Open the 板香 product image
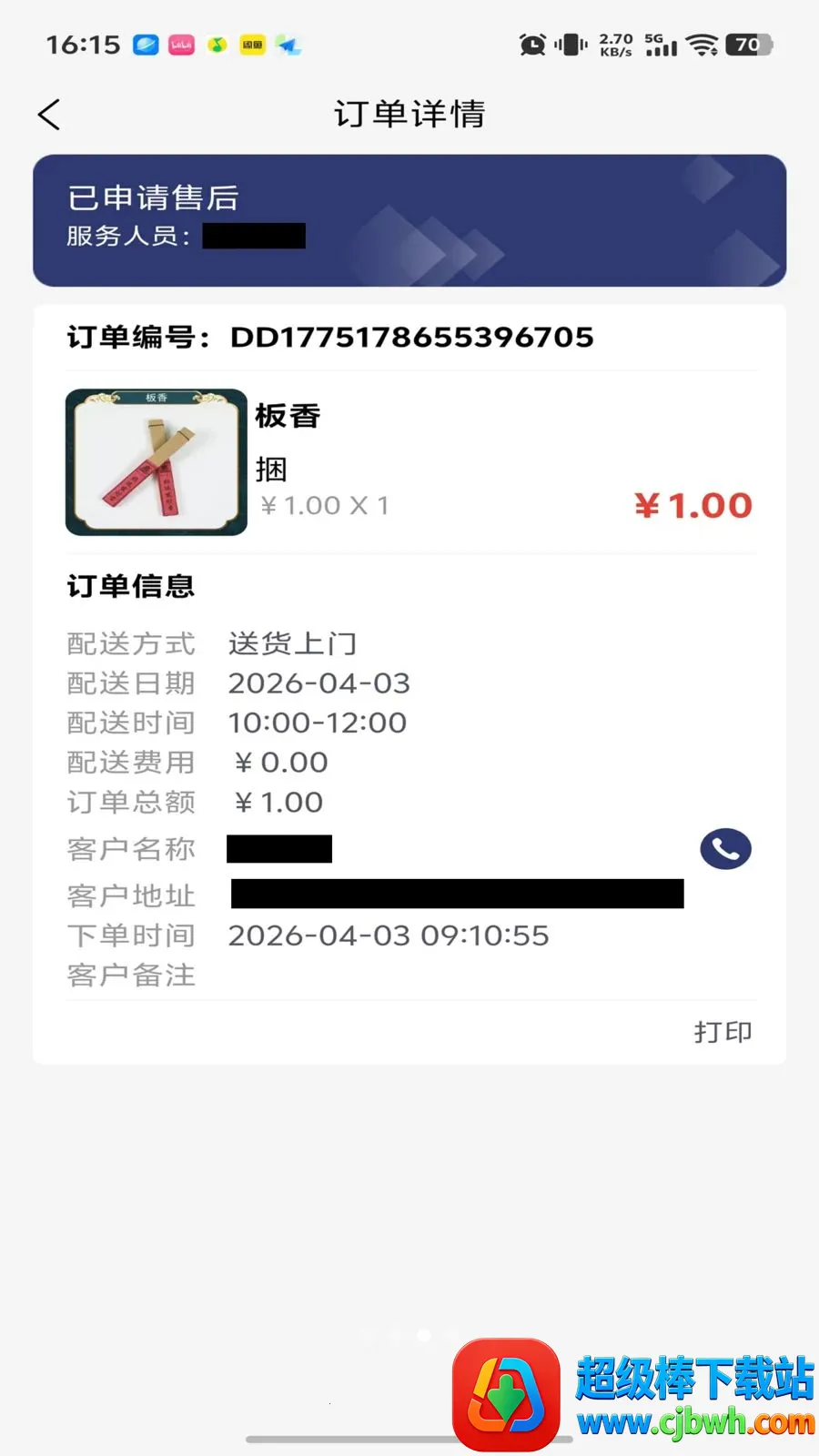 point(157,462)
